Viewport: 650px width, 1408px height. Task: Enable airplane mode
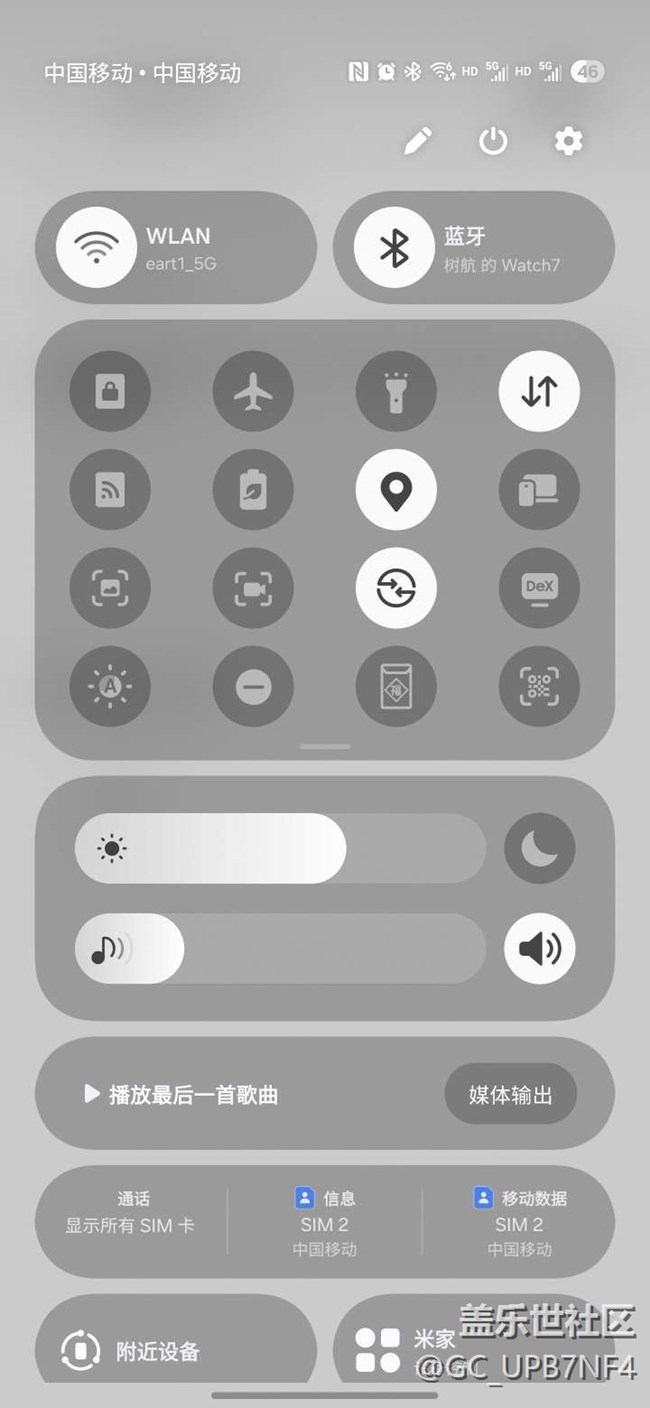(253, 391)
